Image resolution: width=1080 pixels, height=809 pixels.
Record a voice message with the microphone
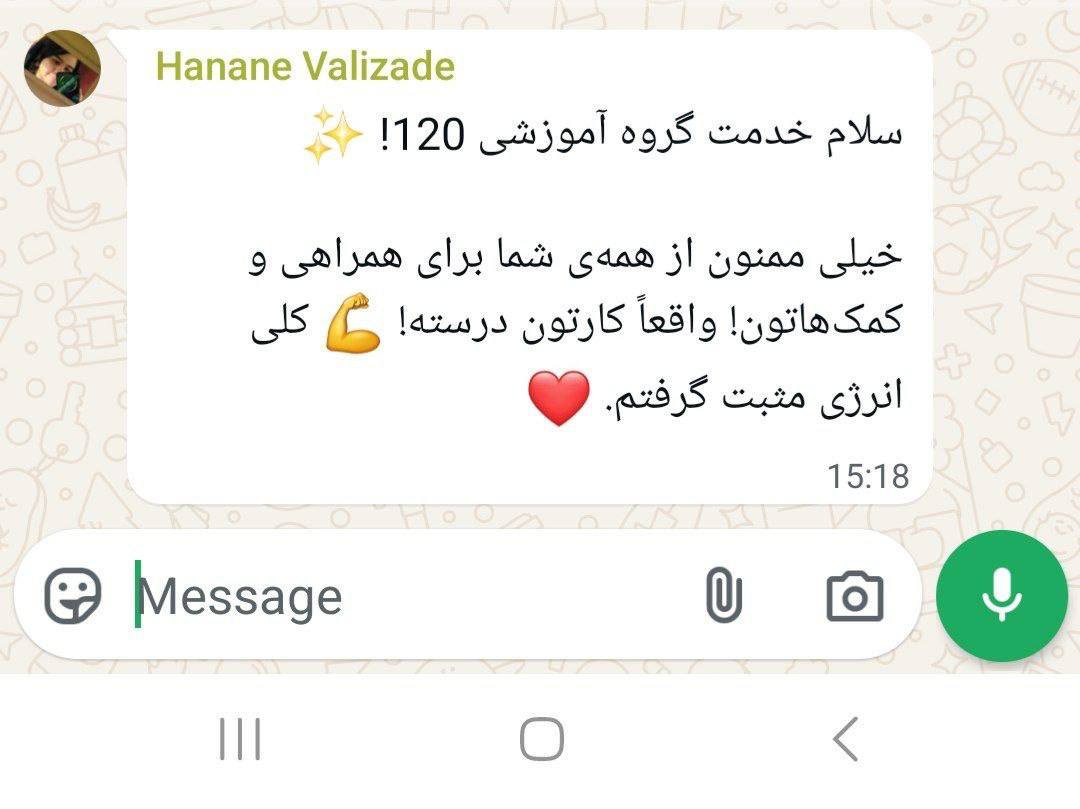(1001, 597)
